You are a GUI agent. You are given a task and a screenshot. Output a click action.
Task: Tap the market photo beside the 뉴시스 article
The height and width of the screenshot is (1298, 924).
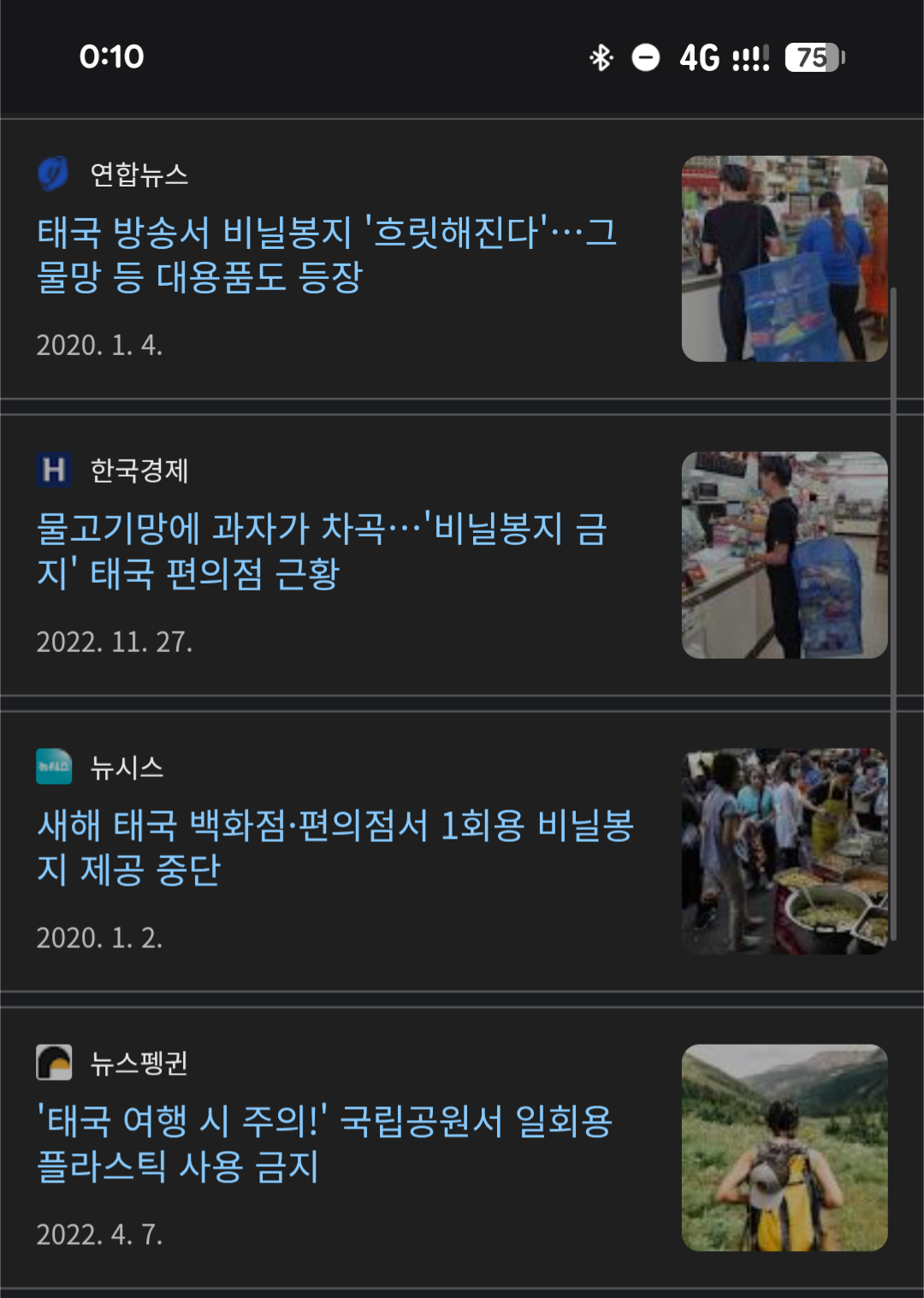(x=784, y=851)
